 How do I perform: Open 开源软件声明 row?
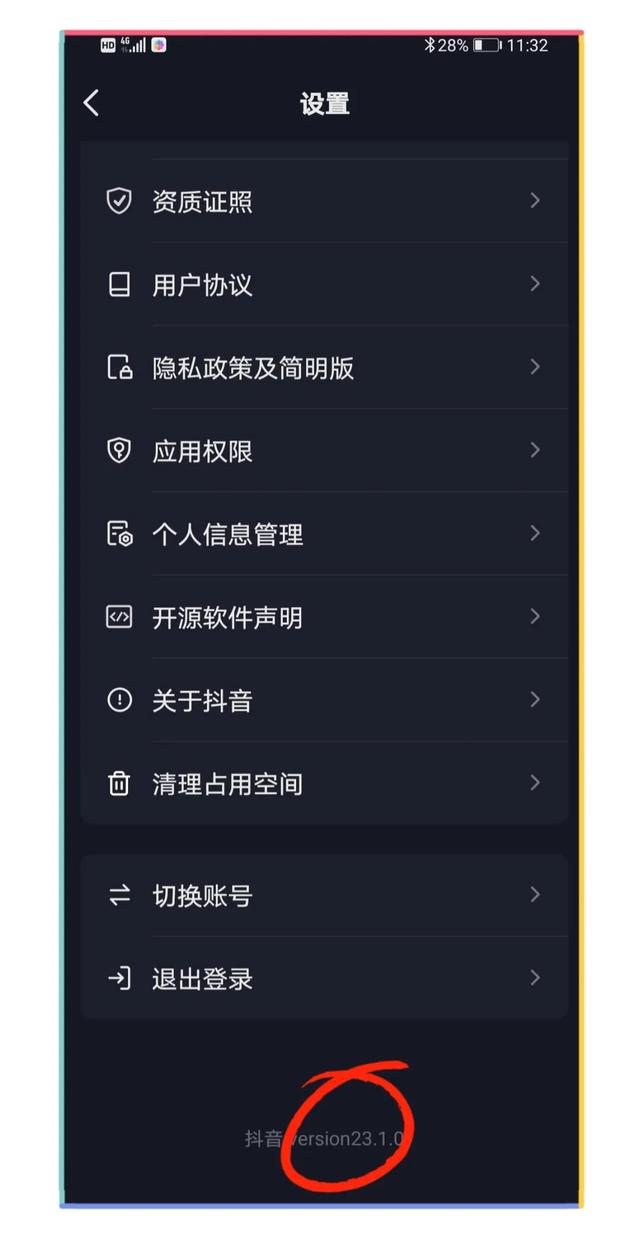(x=322, y=617)
